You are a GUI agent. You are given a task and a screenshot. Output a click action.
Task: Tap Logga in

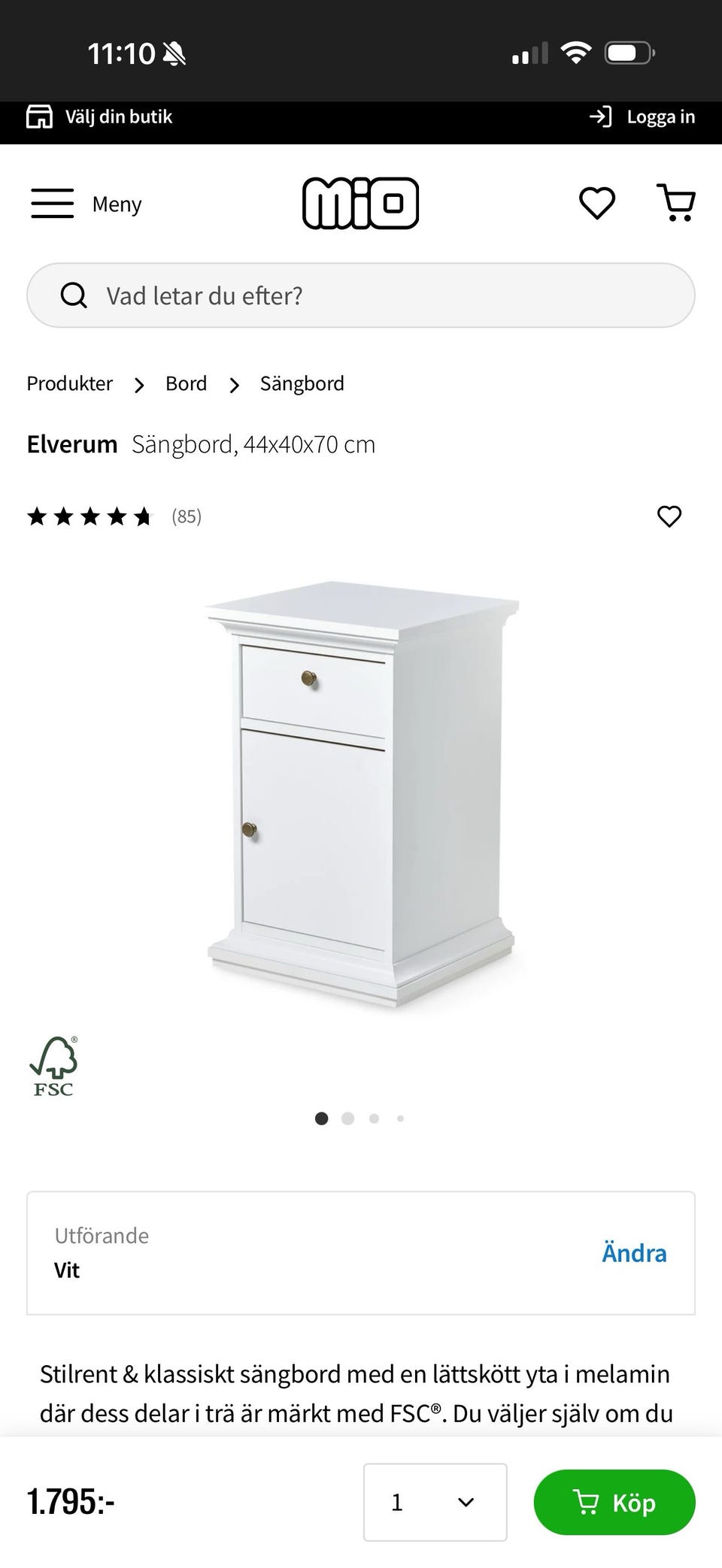642,117
